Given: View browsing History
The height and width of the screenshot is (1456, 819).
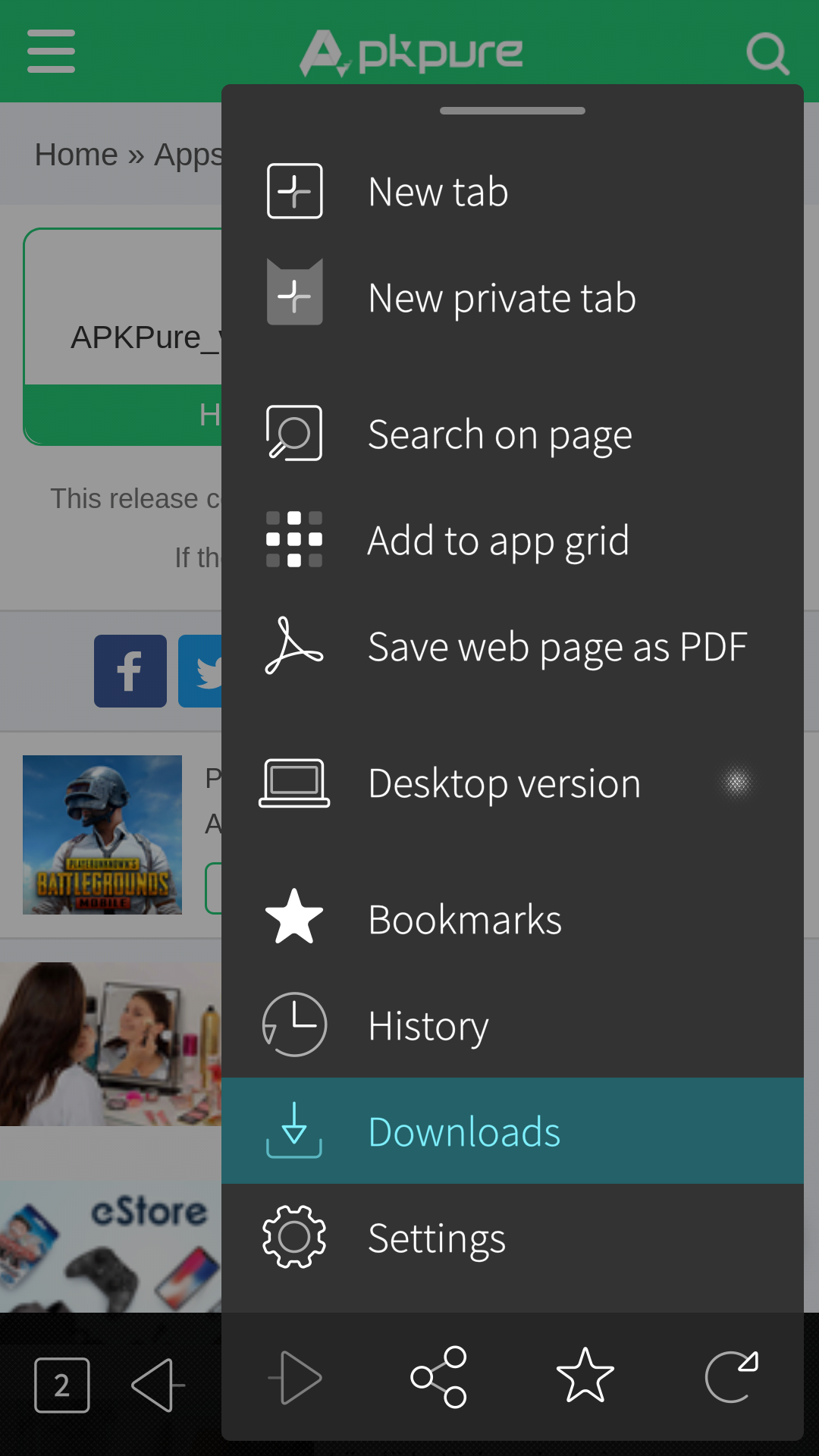Looking at the screenshot, I should [428, 1025].
